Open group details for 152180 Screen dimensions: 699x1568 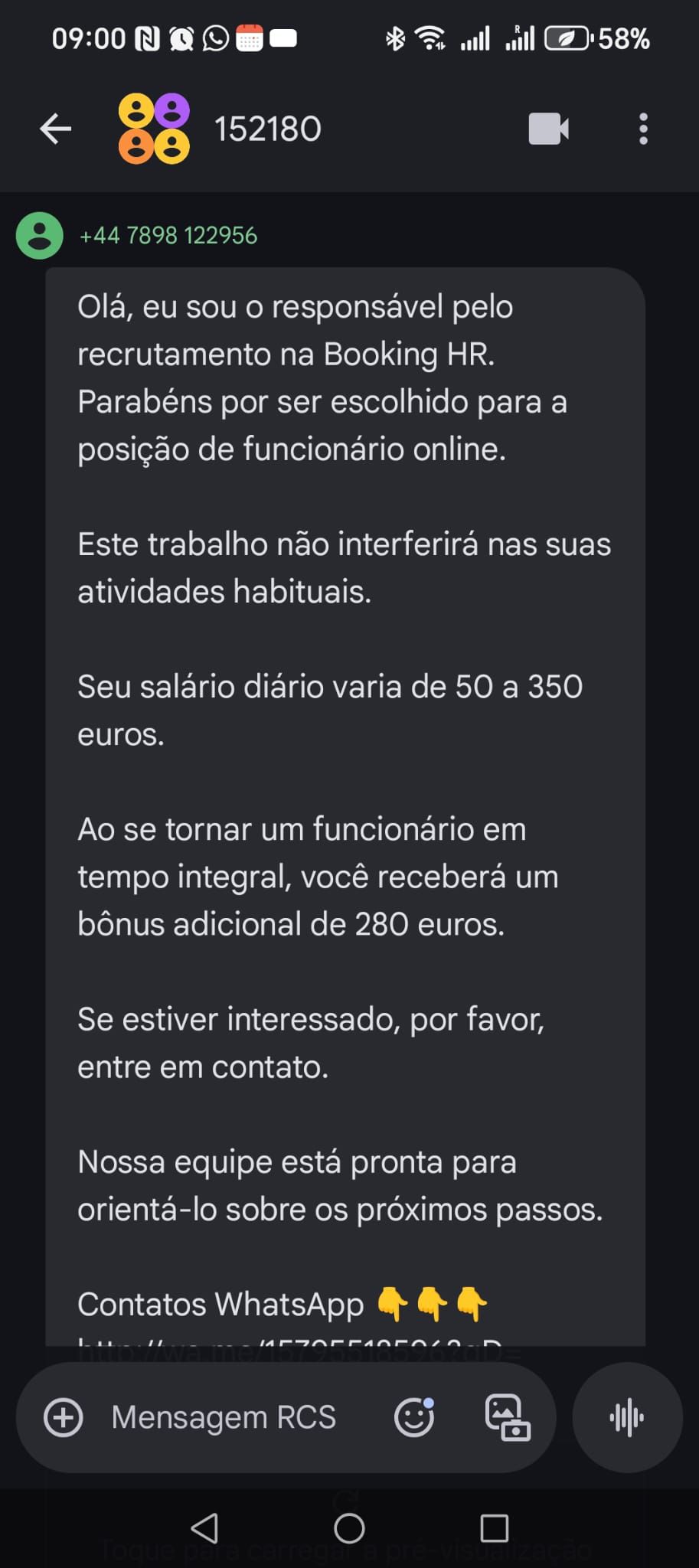(x=266, y=129)
